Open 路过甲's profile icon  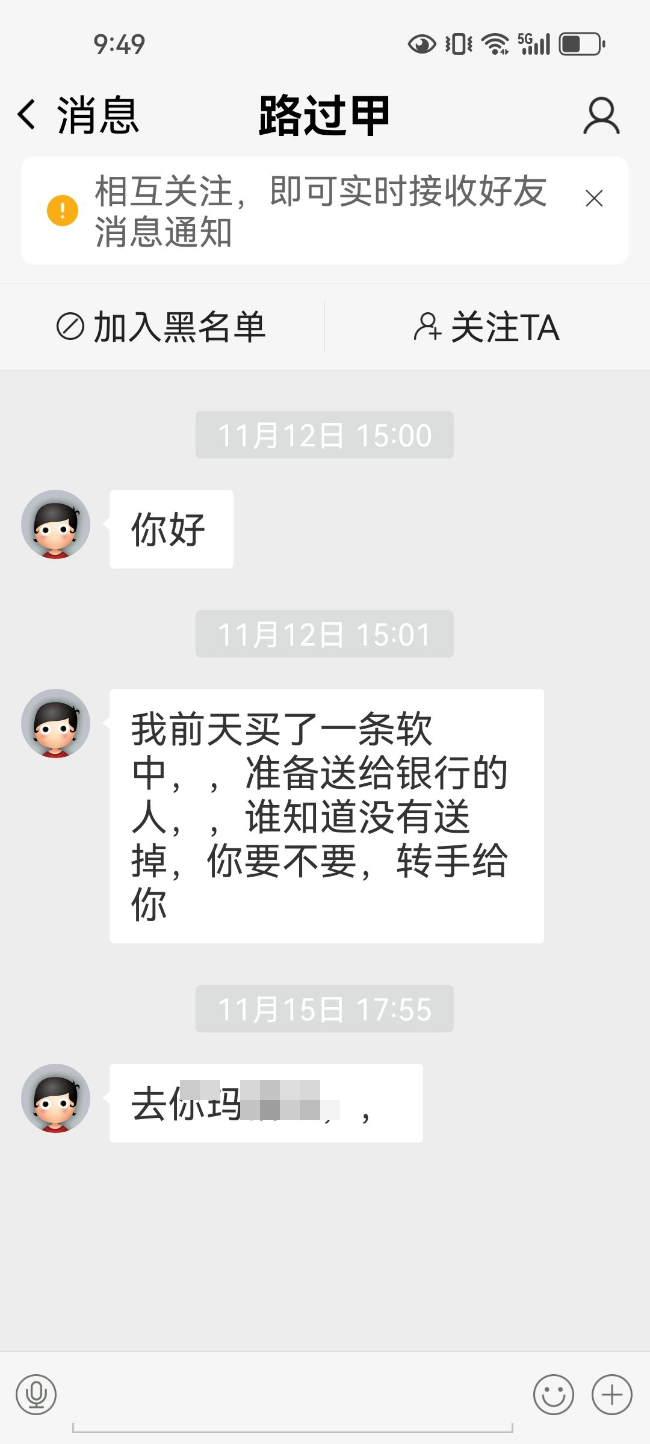601,116
